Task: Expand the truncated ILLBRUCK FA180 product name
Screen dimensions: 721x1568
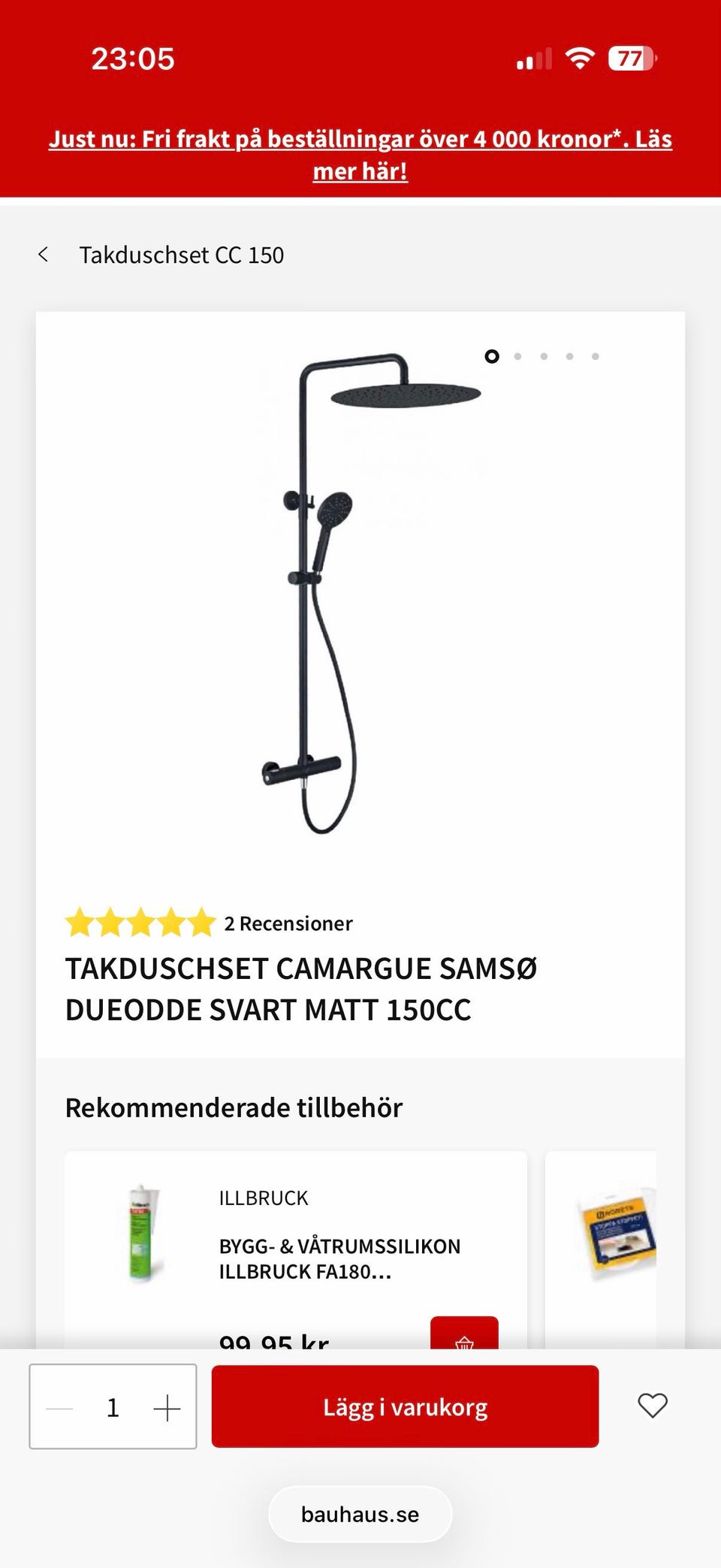Action: tap(339, 1259)
